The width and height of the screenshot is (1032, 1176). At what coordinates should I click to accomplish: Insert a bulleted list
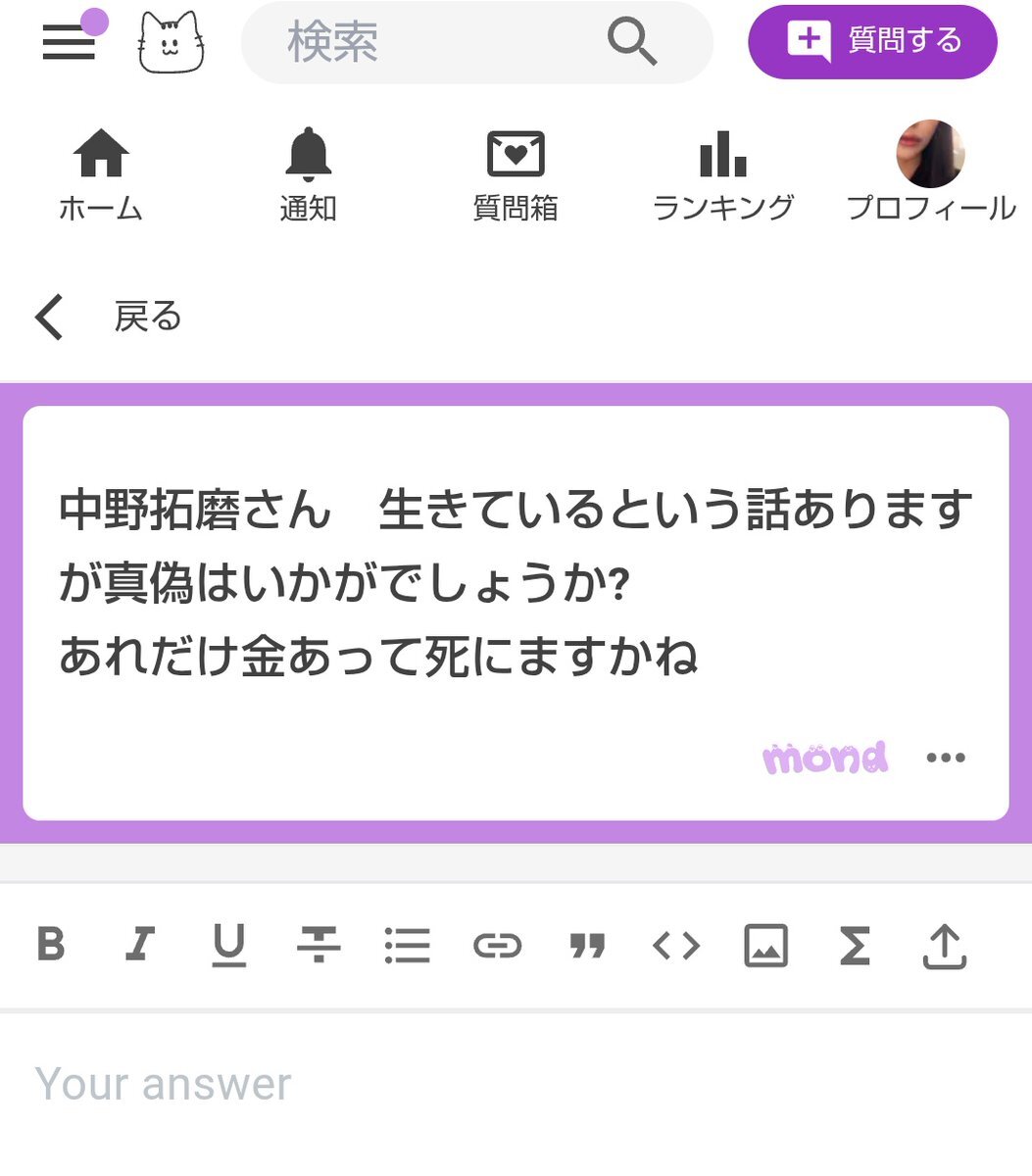[408, 946]
